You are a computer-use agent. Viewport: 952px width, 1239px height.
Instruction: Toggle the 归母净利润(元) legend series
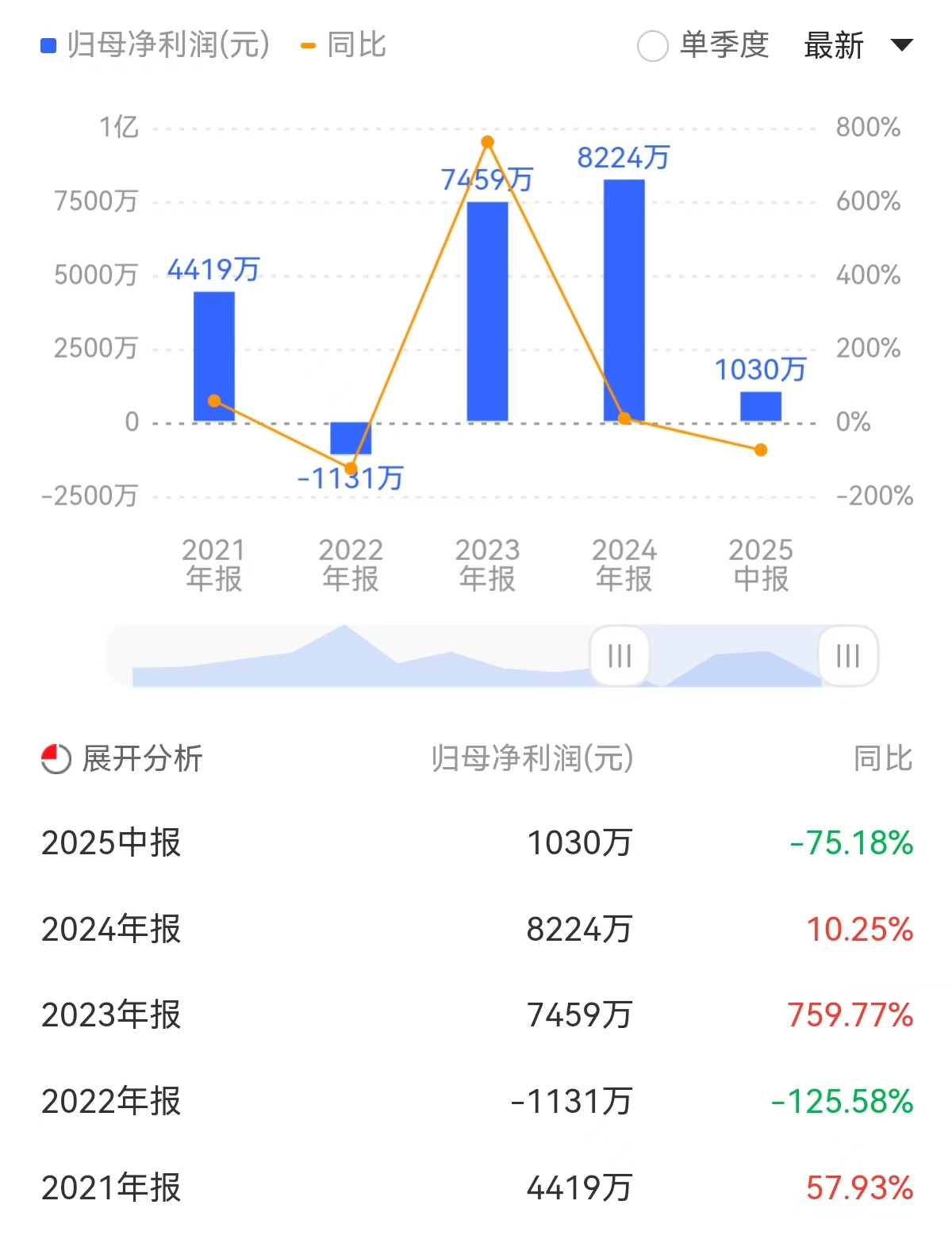(x=156, y=45)
